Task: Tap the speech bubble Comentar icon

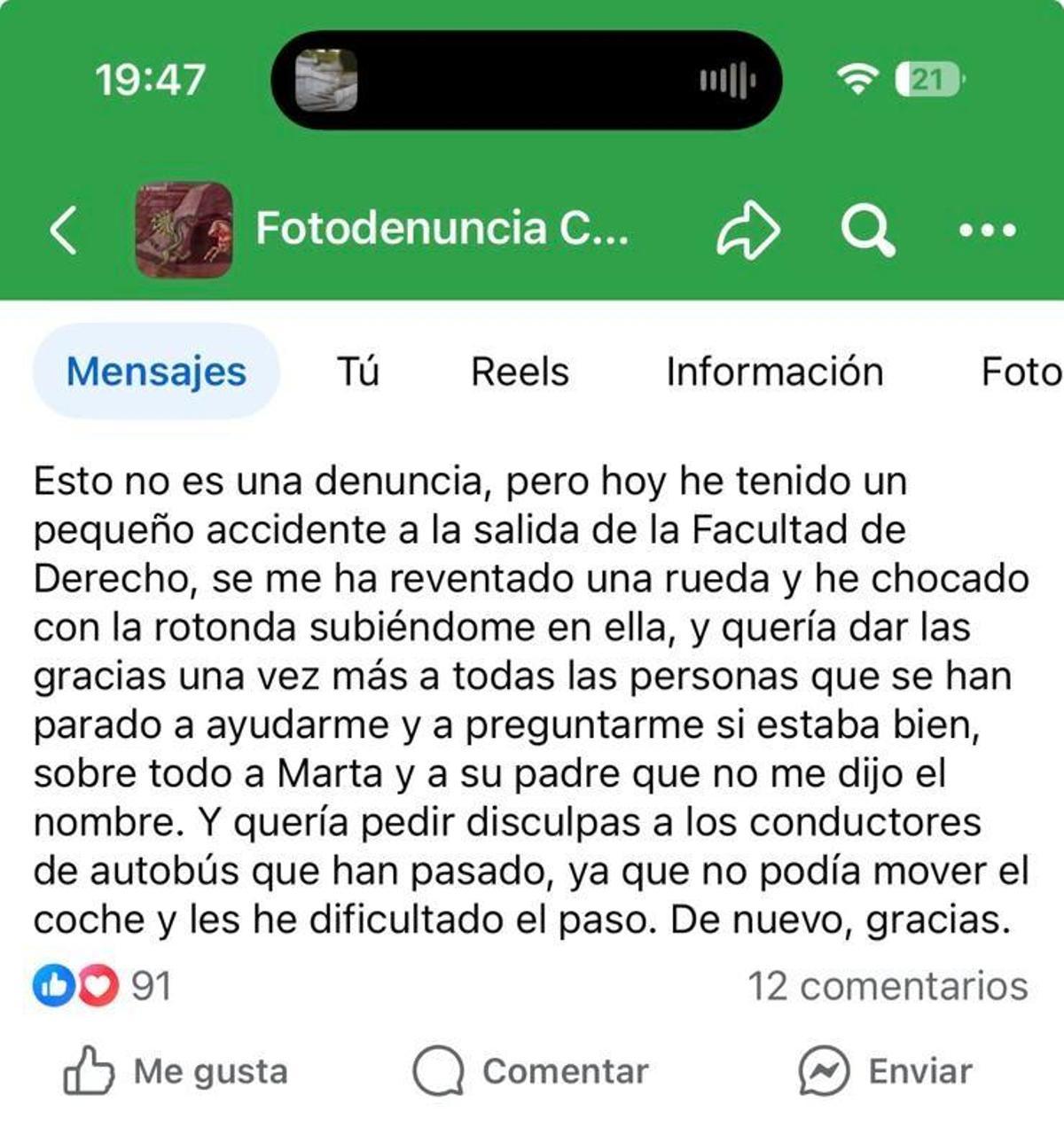Action: 441,1070
